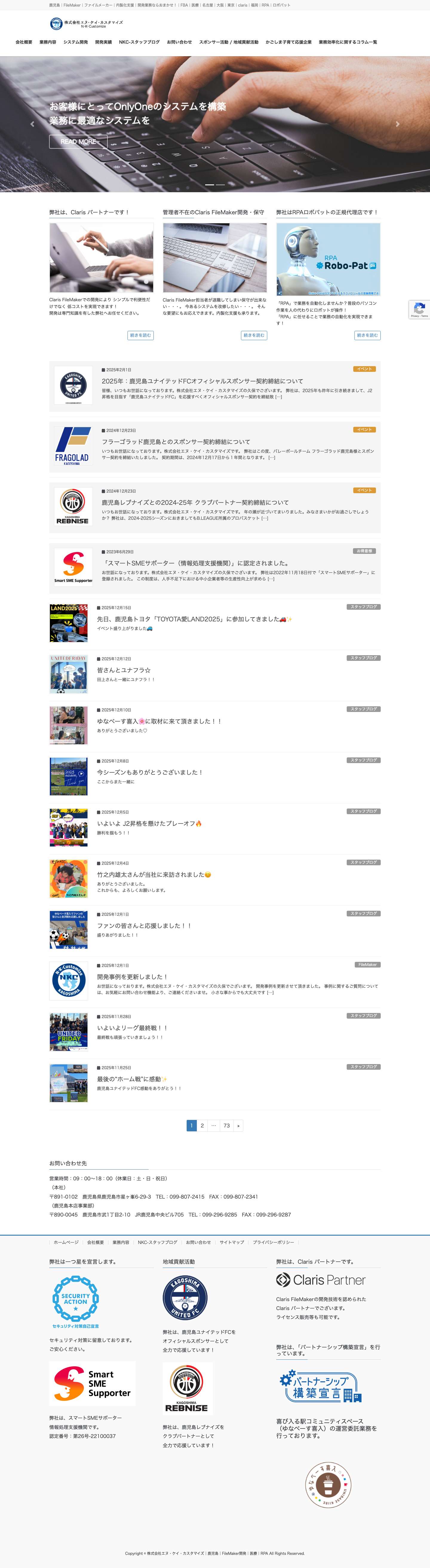Open the 開発事例を更新しました post
Screen dimensions: 430x1568
[x=132, y=977]
